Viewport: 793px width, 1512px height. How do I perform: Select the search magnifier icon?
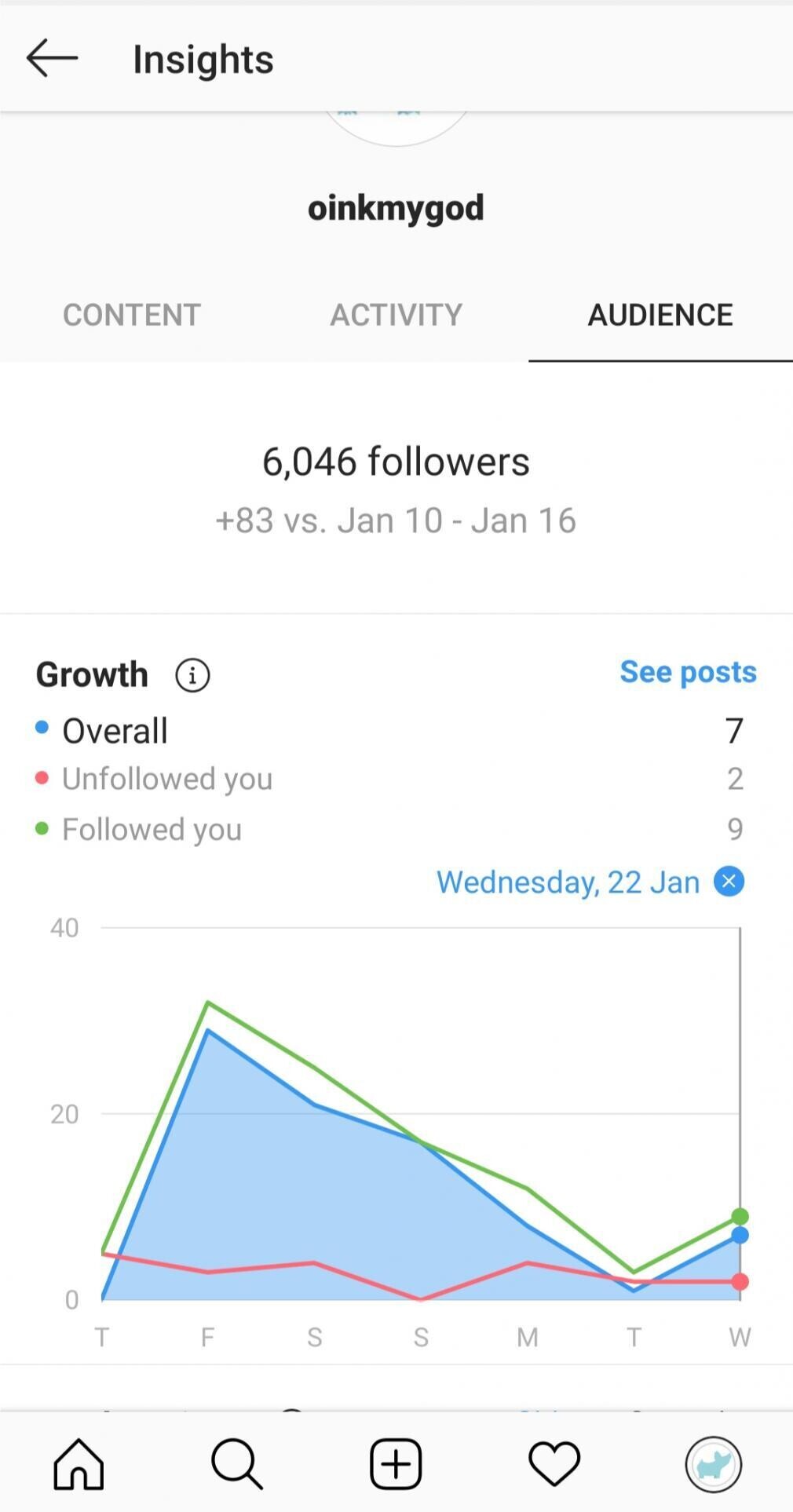(x=236, y=1462)
